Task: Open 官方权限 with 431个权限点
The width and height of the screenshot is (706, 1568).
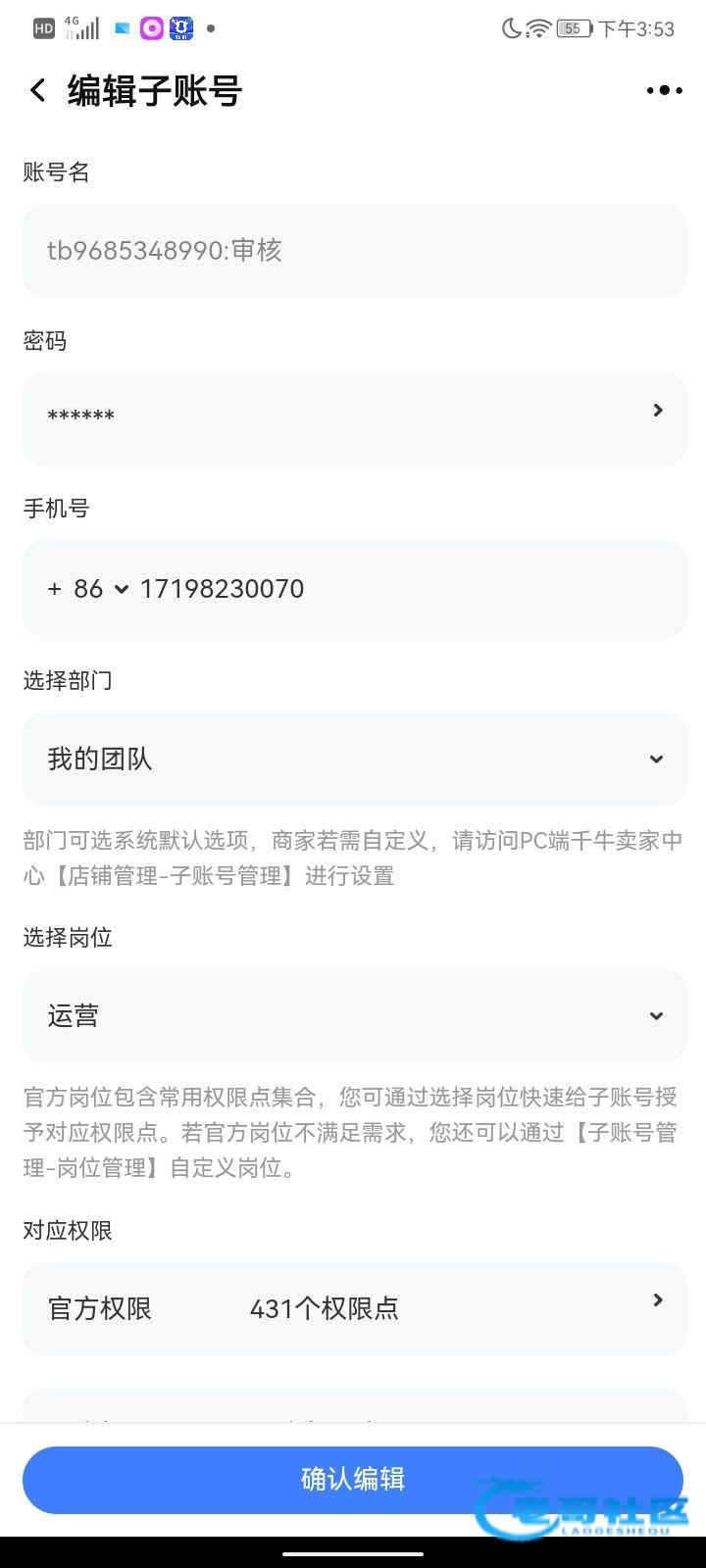Action: (x=354, y=1308)
